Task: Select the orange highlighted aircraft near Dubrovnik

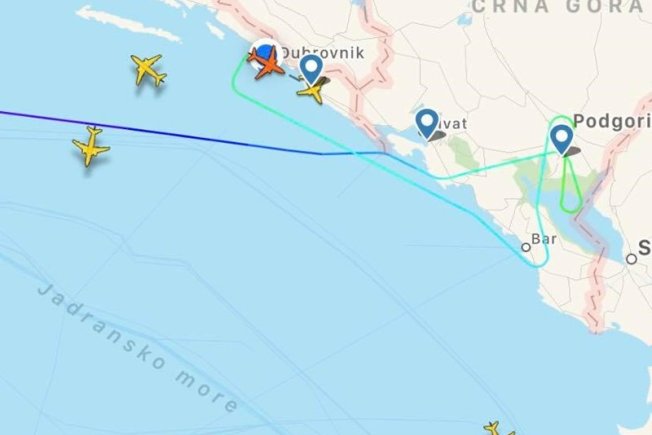Action: point(268,66)
